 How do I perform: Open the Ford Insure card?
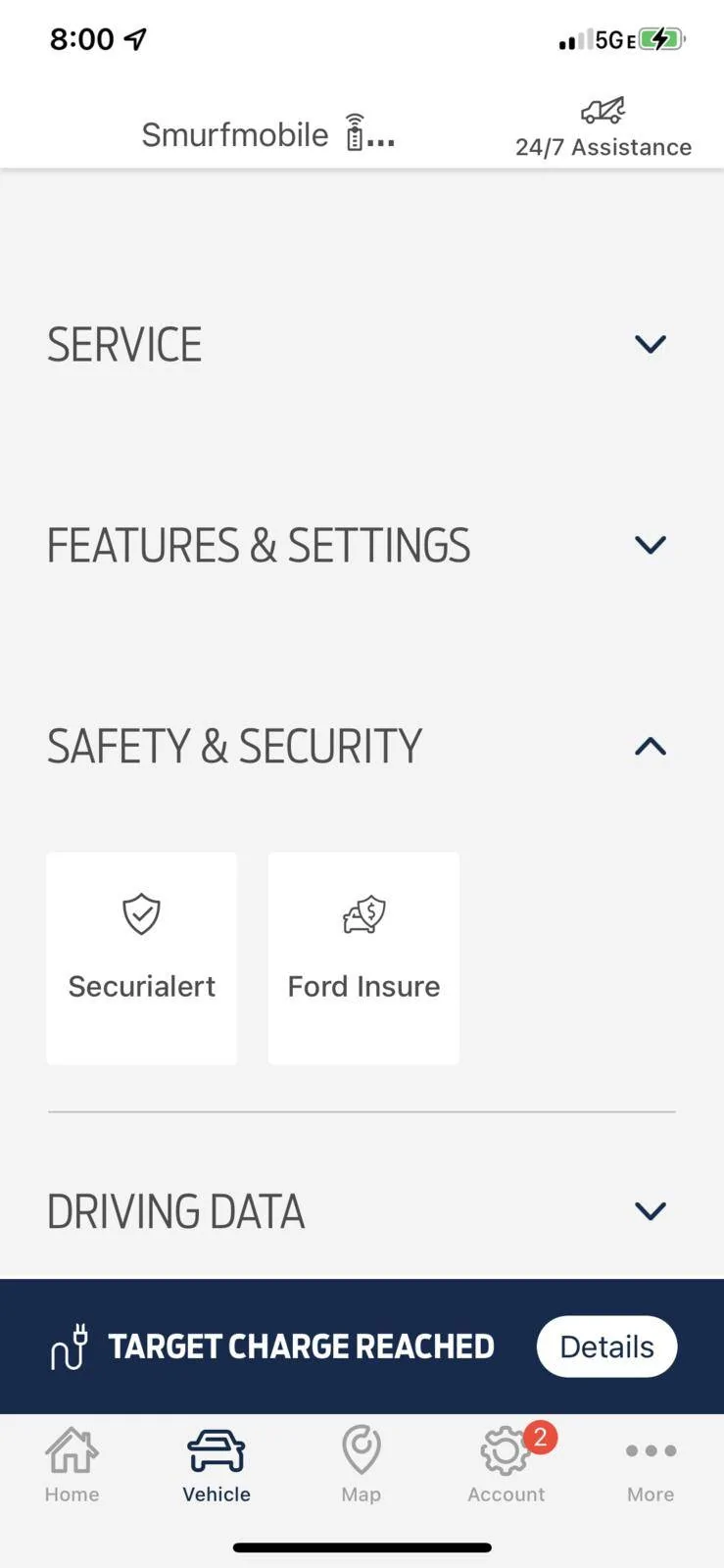(363, 957)
